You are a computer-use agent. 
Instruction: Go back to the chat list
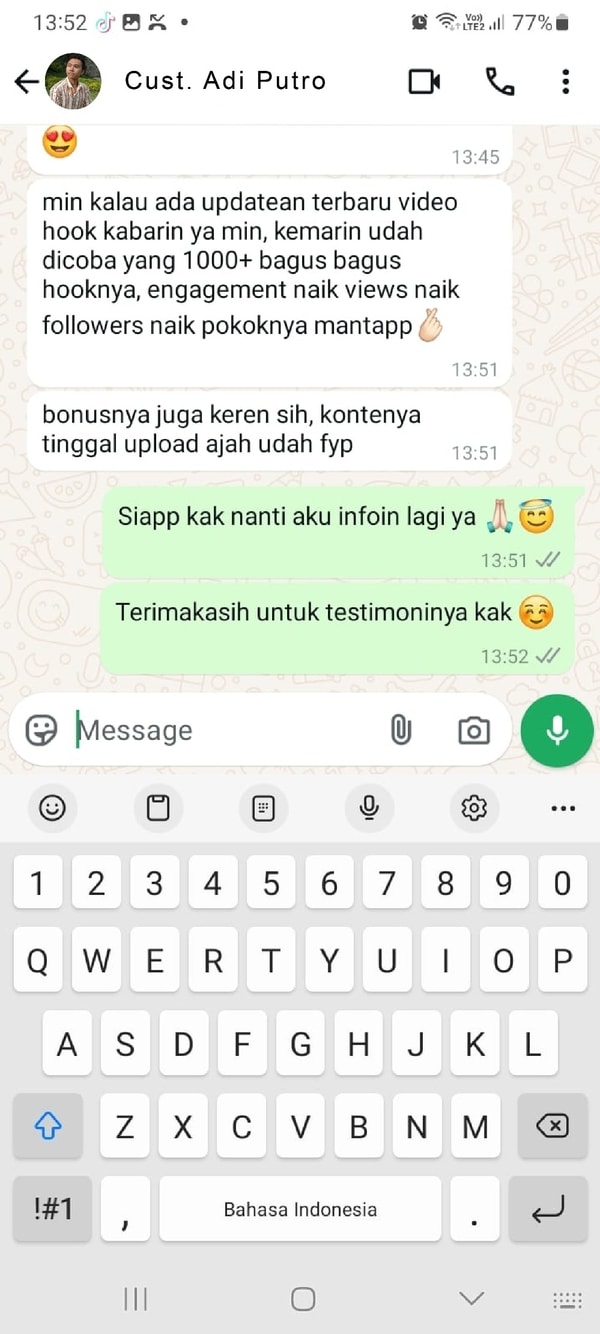click(27, 81)
